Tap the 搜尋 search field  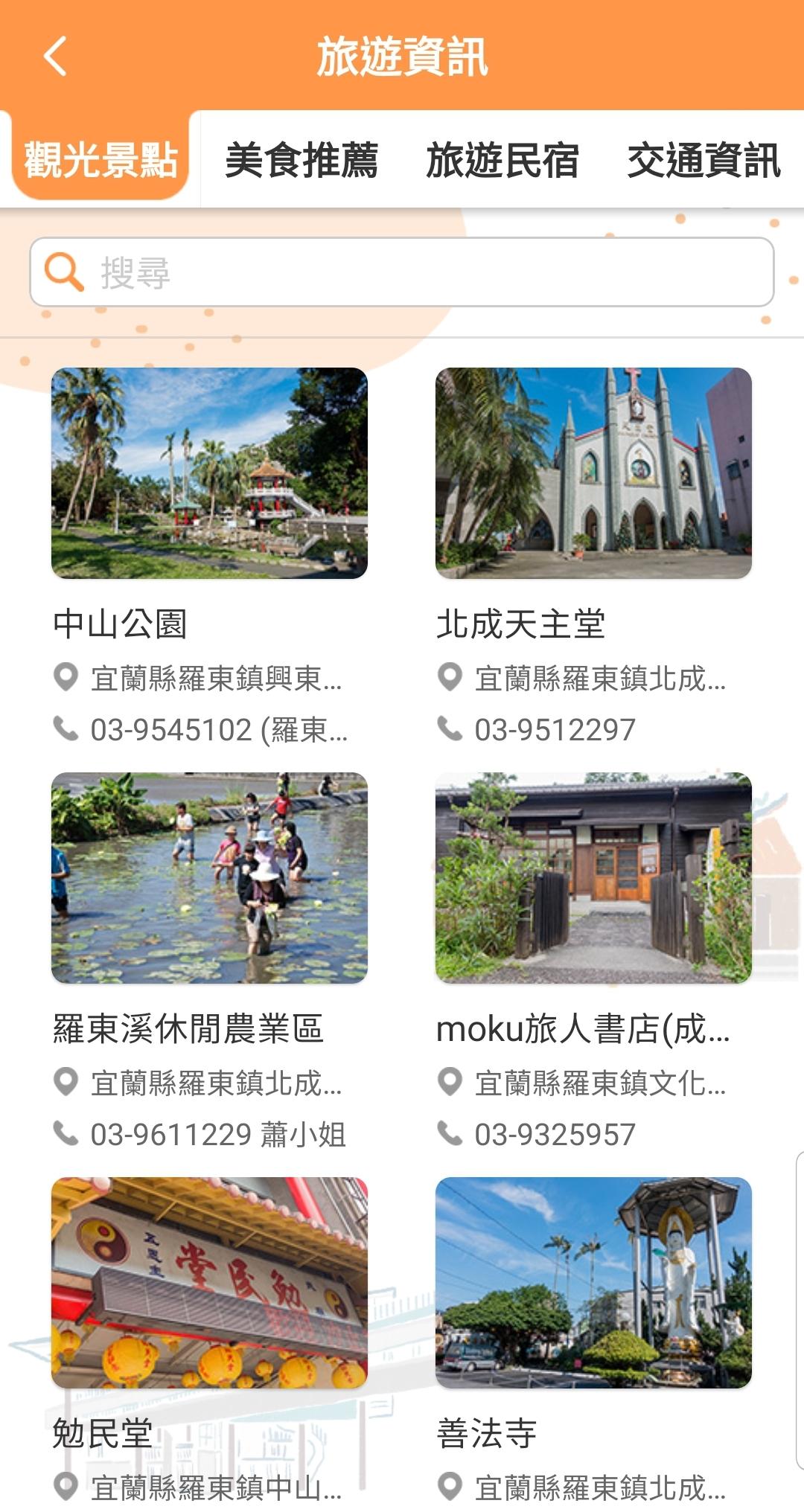pyautogui.click(x=402, y=272)
